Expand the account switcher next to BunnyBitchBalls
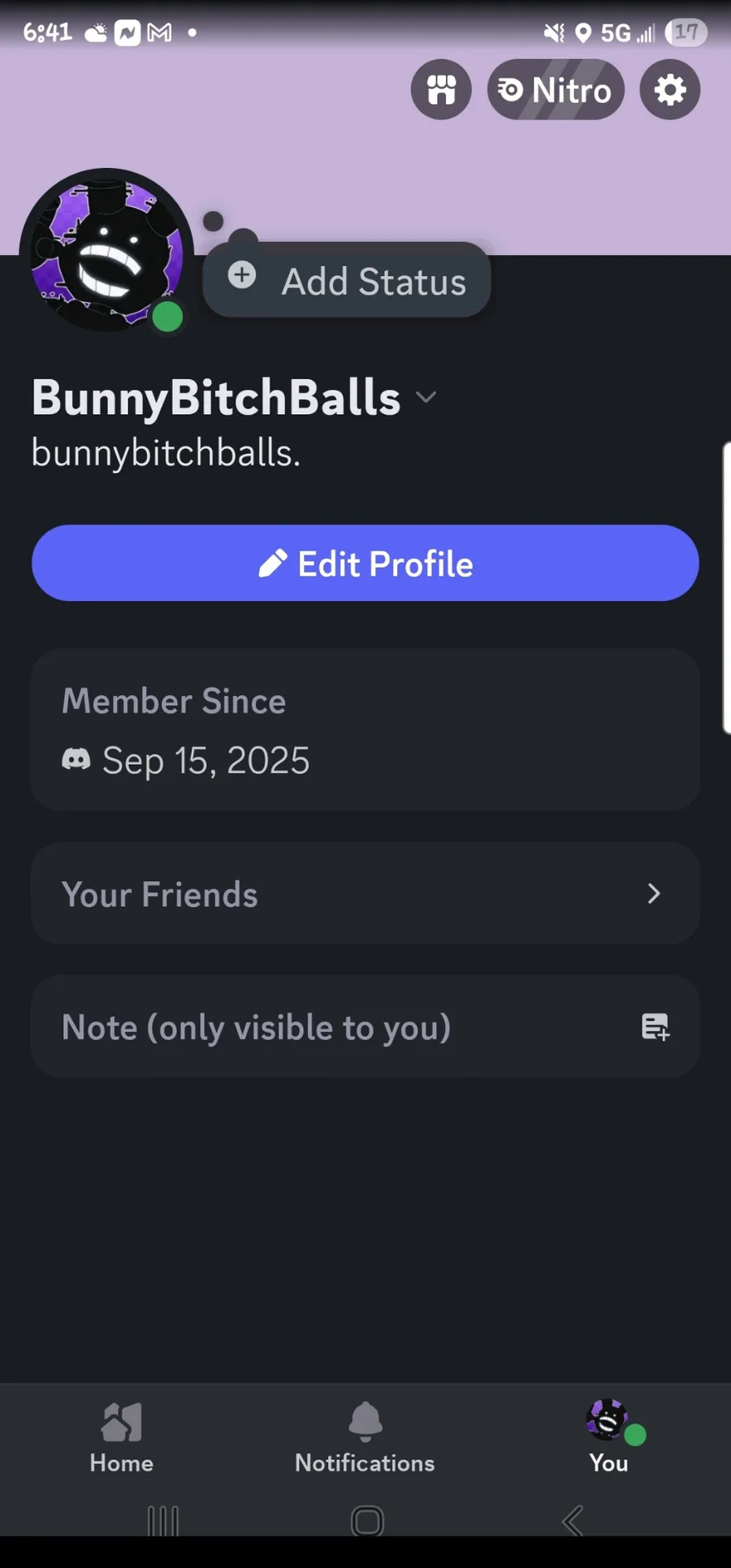 tap(426, 397)
